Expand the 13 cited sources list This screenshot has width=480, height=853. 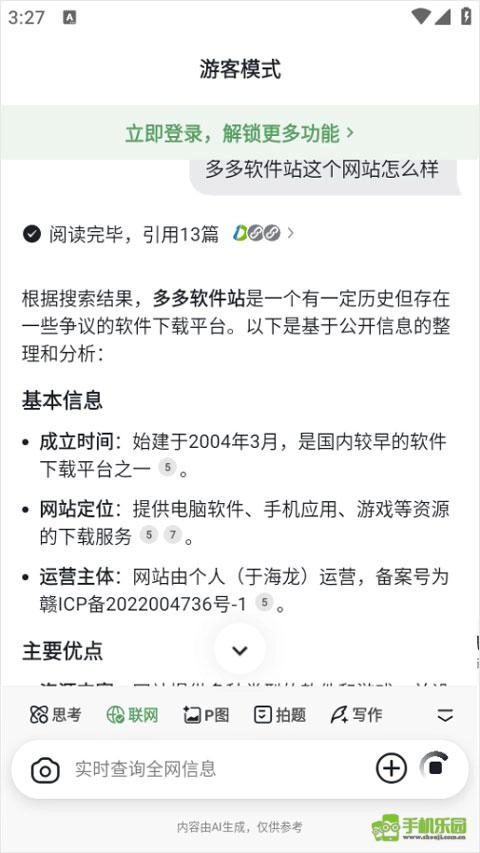(158, 234)
